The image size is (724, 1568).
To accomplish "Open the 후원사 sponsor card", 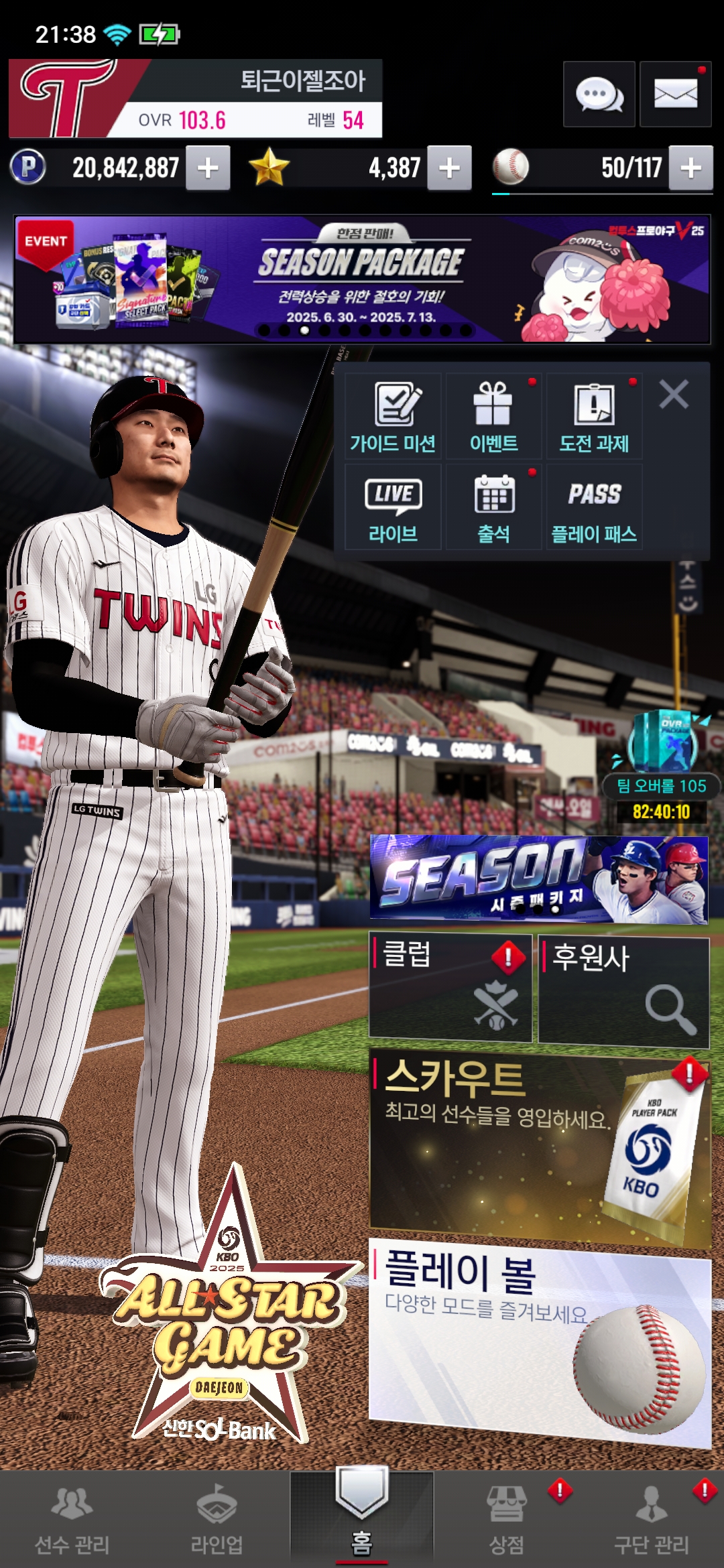I will [x=623, y=992].
